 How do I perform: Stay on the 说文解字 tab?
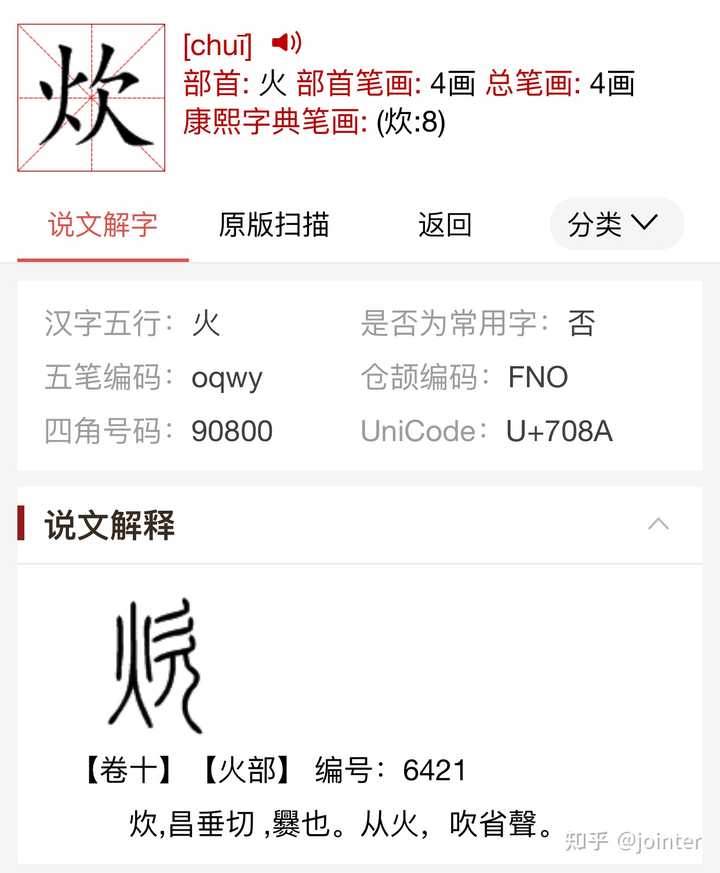tap(104, 225)
